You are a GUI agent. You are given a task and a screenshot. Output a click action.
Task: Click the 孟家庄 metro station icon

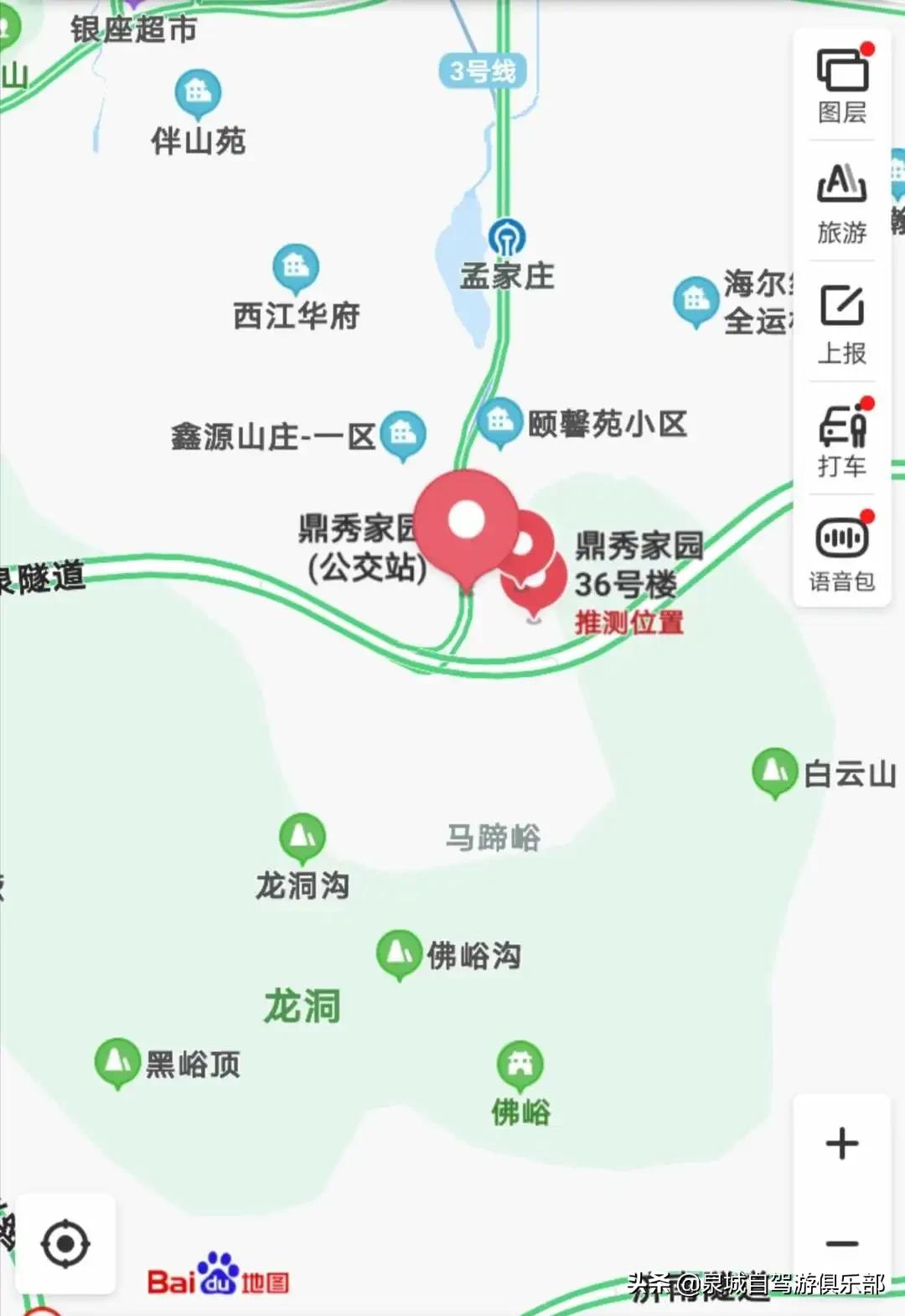tap(506, 239)
